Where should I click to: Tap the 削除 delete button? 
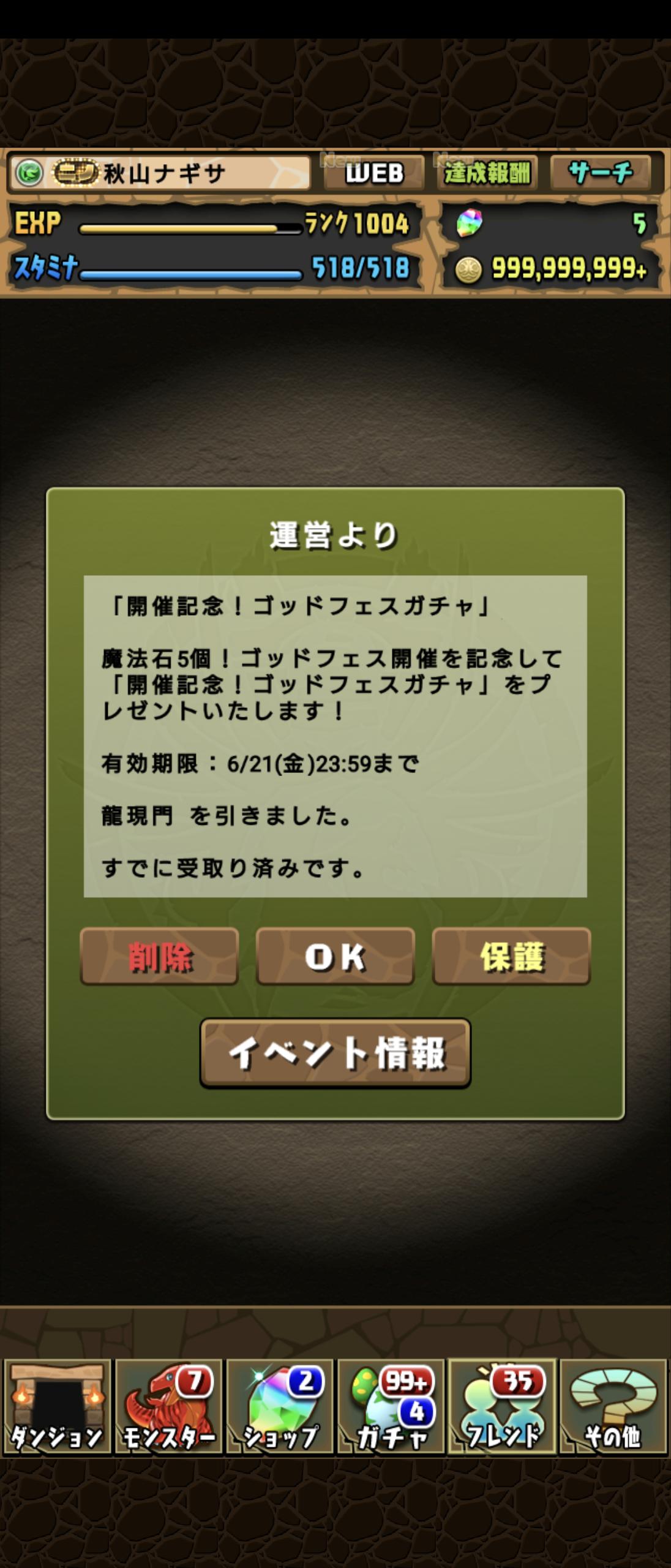click(159, 956)
